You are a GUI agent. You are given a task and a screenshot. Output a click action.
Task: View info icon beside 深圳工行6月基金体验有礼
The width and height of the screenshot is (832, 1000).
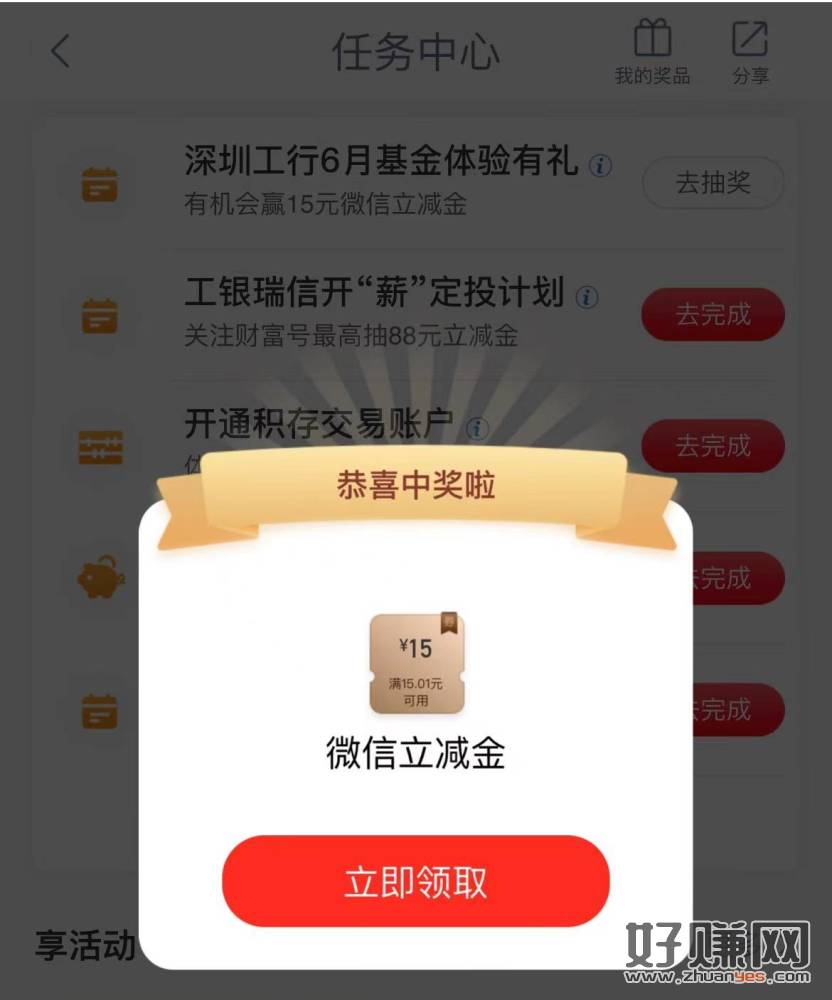click(x=600, y=165)
